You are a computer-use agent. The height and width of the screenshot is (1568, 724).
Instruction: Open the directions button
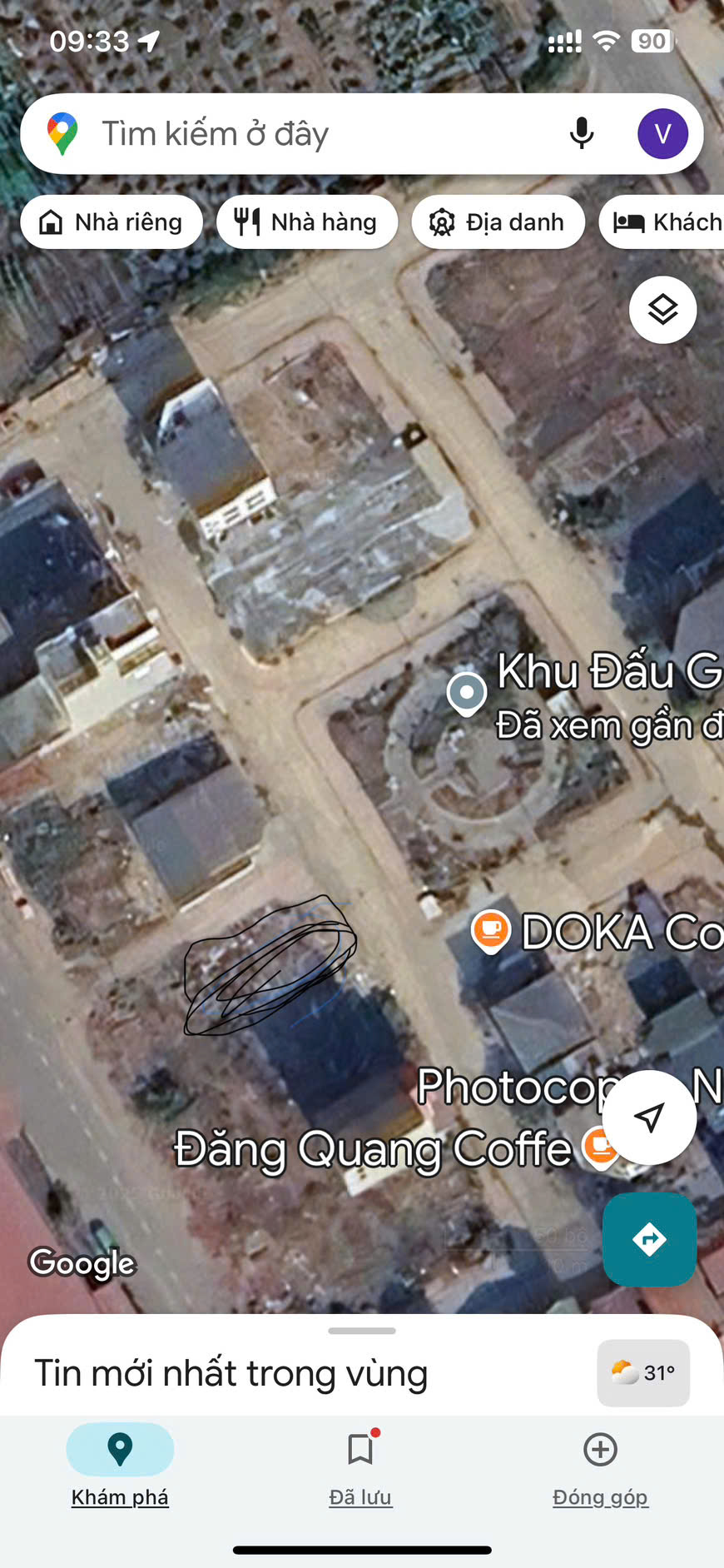(649, 1239)
